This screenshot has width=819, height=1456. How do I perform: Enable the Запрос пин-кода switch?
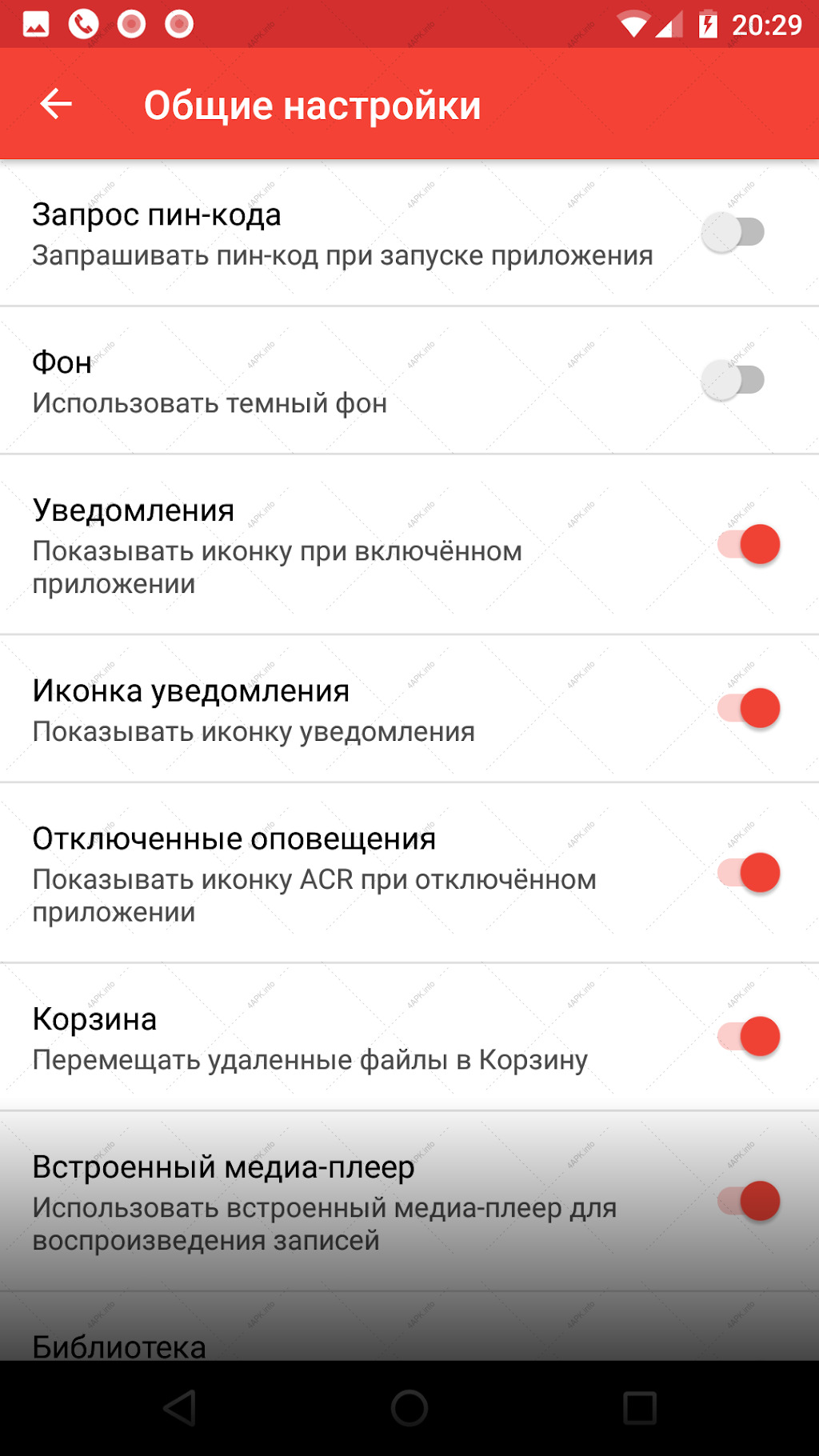click(x=733, y=233)
